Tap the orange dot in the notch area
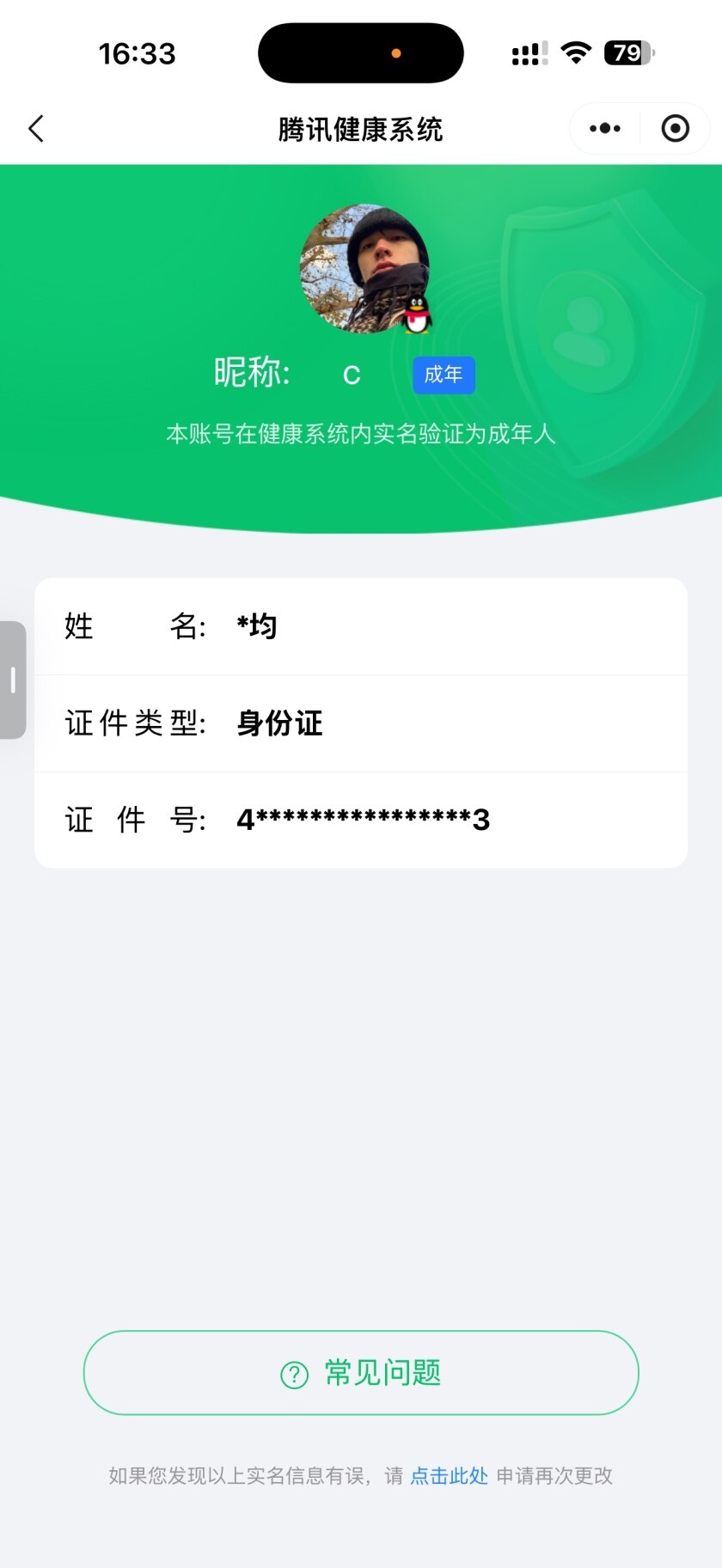722x1568 pixels. pyautogui.click(x=395, y=52)
